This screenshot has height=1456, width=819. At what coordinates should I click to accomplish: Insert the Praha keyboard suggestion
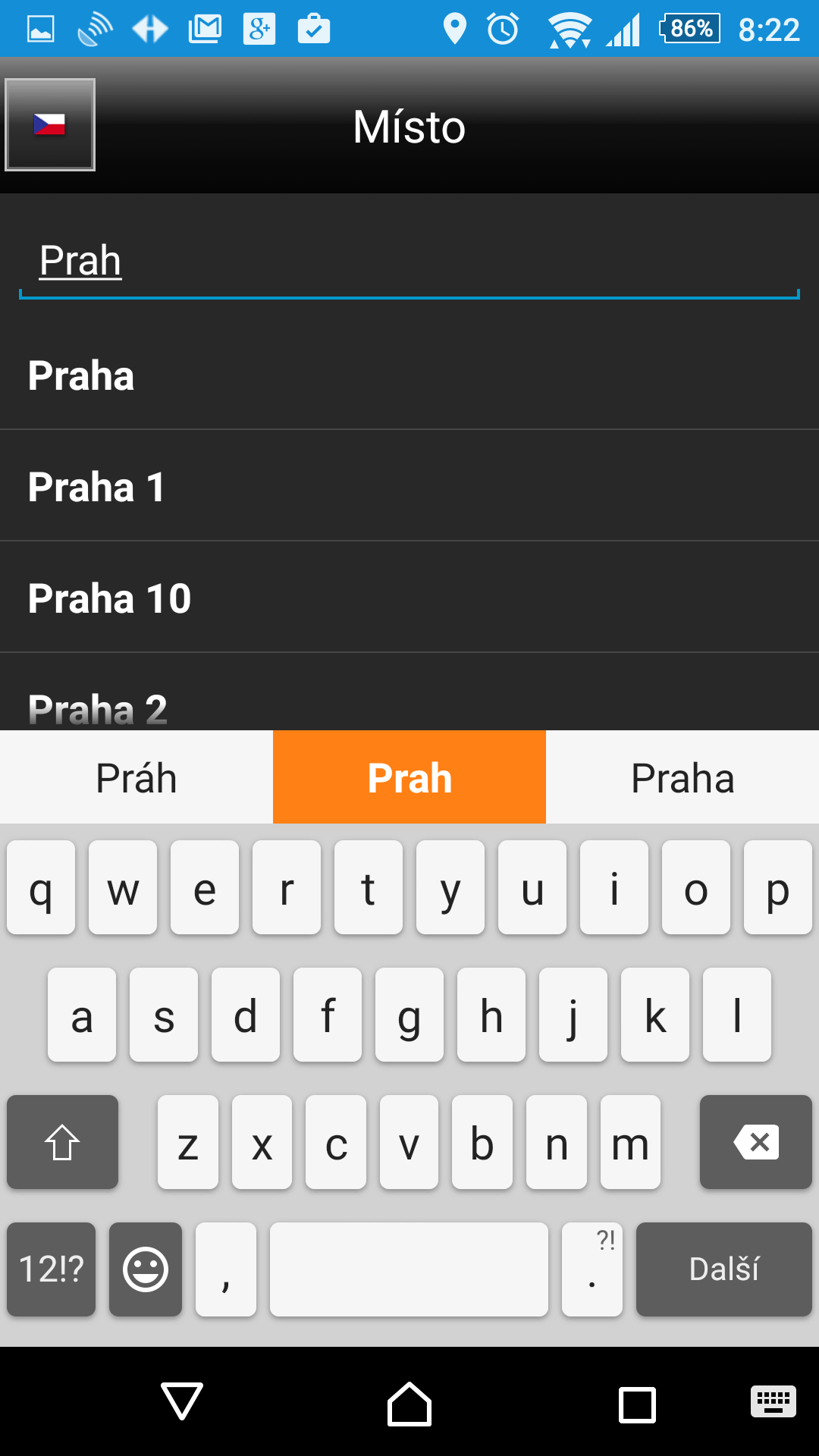coord(682,777)
